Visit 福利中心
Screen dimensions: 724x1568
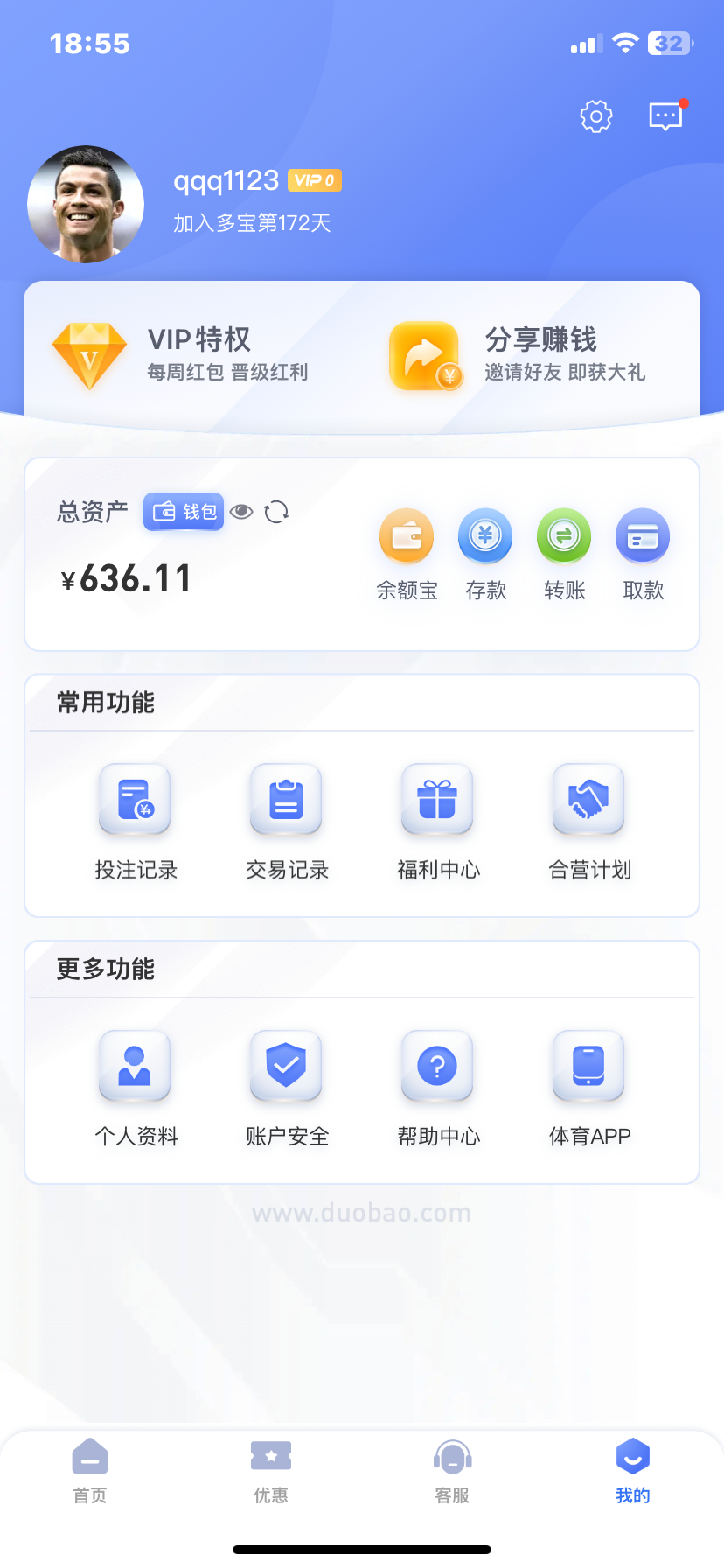(x=438, y=821)
